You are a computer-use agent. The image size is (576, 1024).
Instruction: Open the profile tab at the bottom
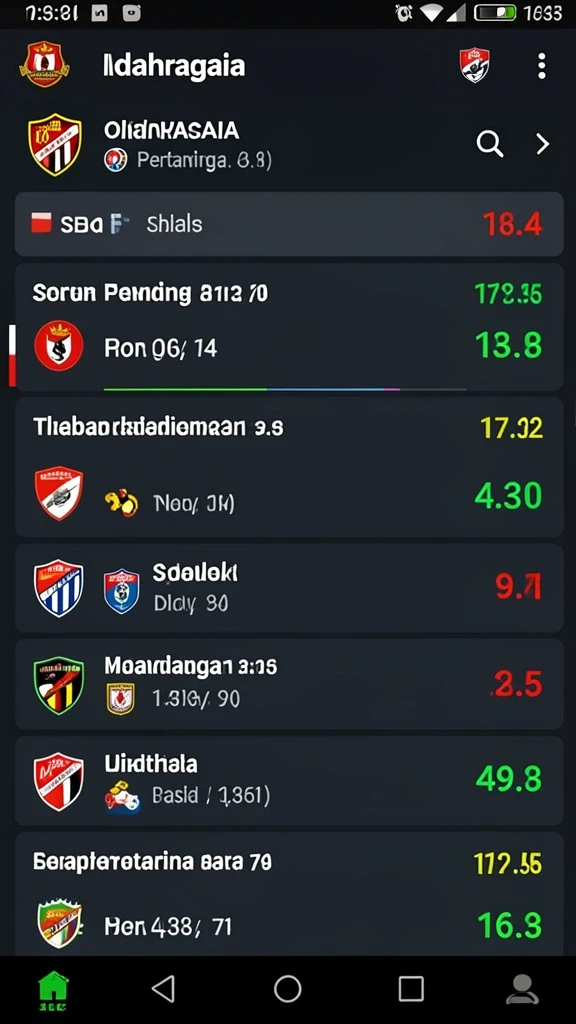point(522,989)
